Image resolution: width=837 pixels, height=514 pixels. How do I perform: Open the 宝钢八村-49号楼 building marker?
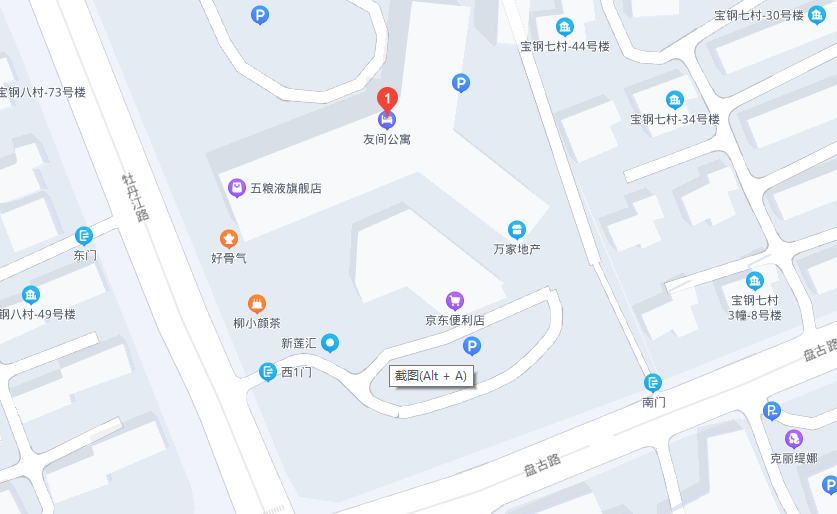point(31,295)
